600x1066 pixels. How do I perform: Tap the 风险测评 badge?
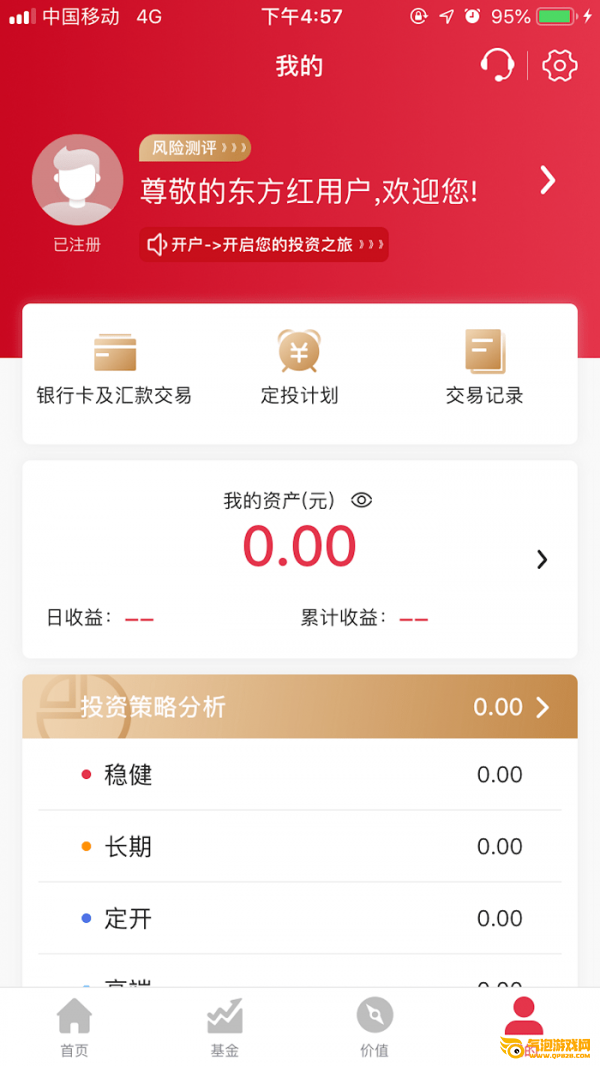tap(194, 148)
